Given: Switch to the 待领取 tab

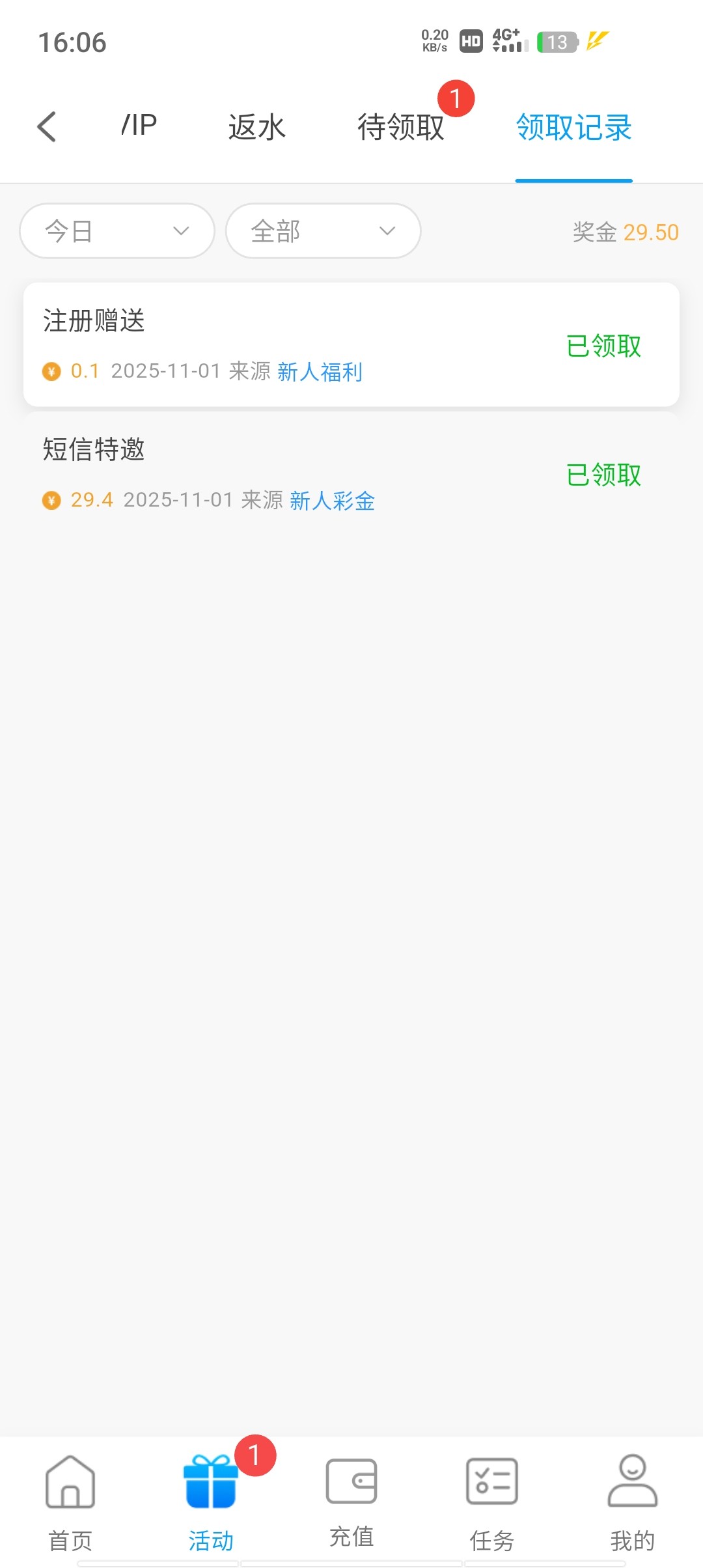Looking at the screenshot, I should click(x=402, y=128).
